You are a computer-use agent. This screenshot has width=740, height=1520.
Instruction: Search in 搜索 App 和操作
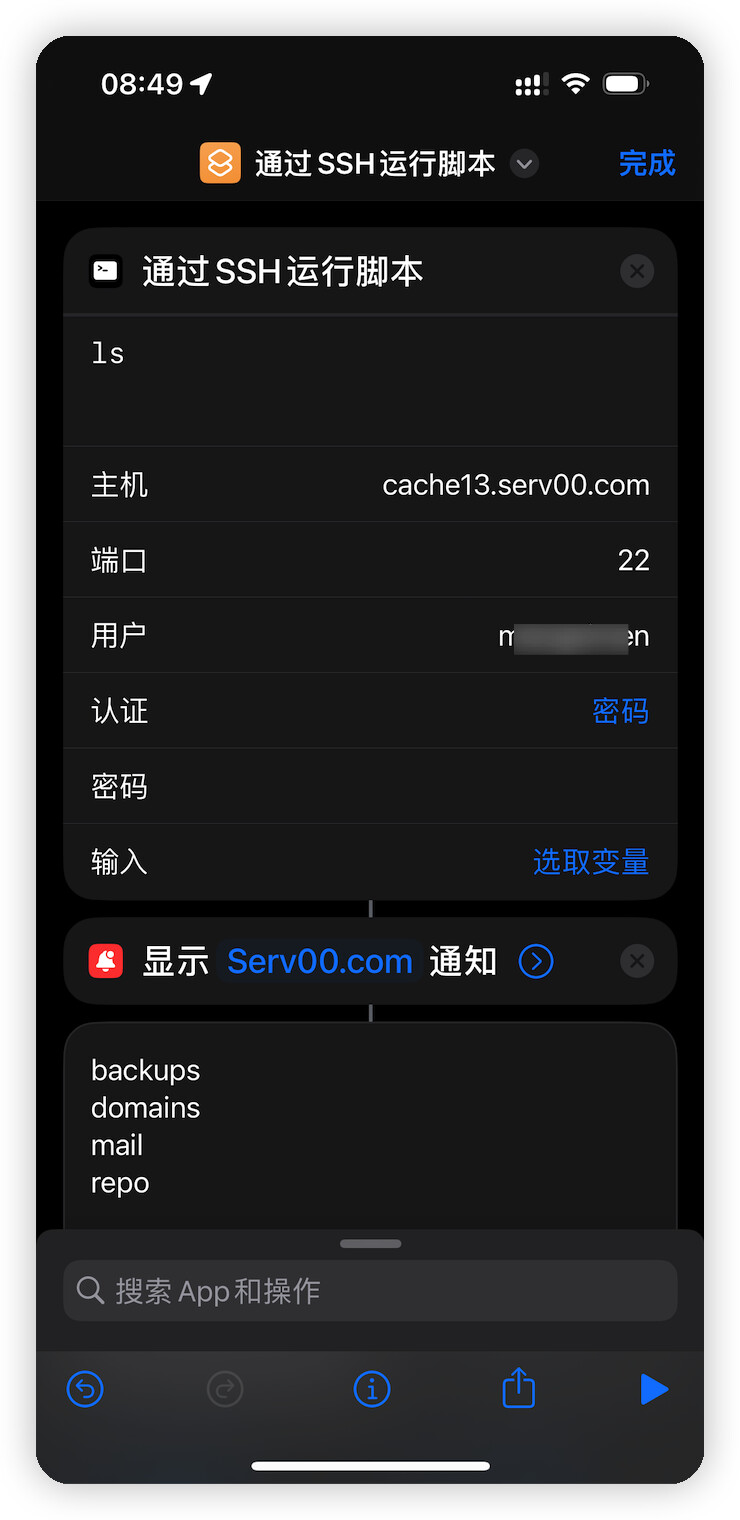tap(370, 1290)
